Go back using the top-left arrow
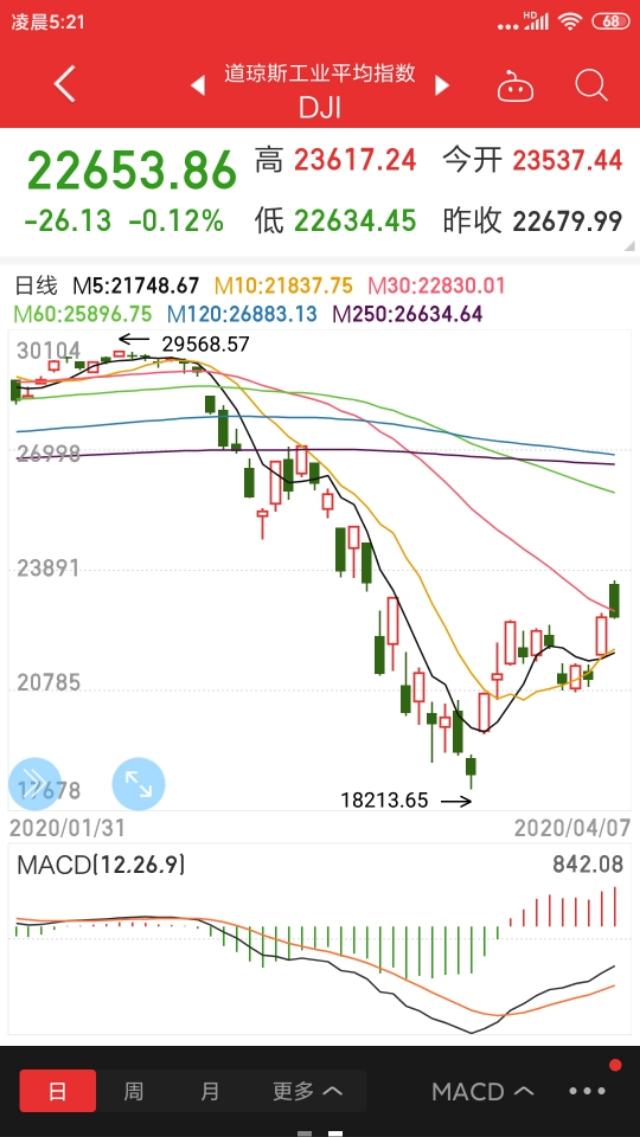640x1137 pixels. pos(65,84)
